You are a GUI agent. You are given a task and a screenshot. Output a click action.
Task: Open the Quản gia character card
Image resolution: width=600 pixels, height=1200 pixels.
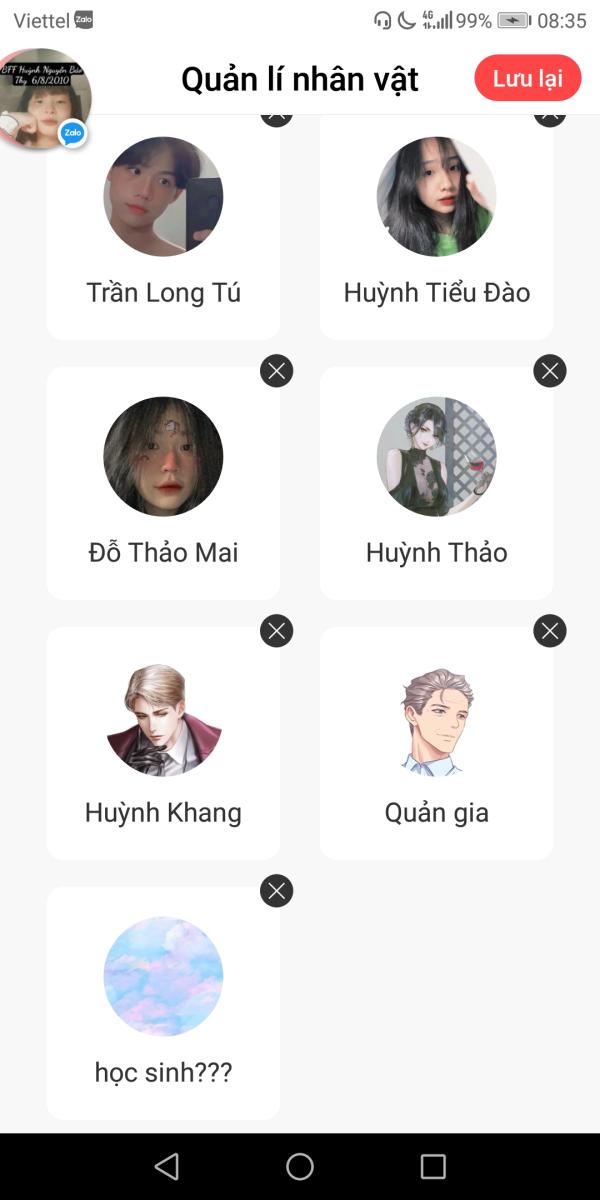pyautogui.click(x=436, y=743)
